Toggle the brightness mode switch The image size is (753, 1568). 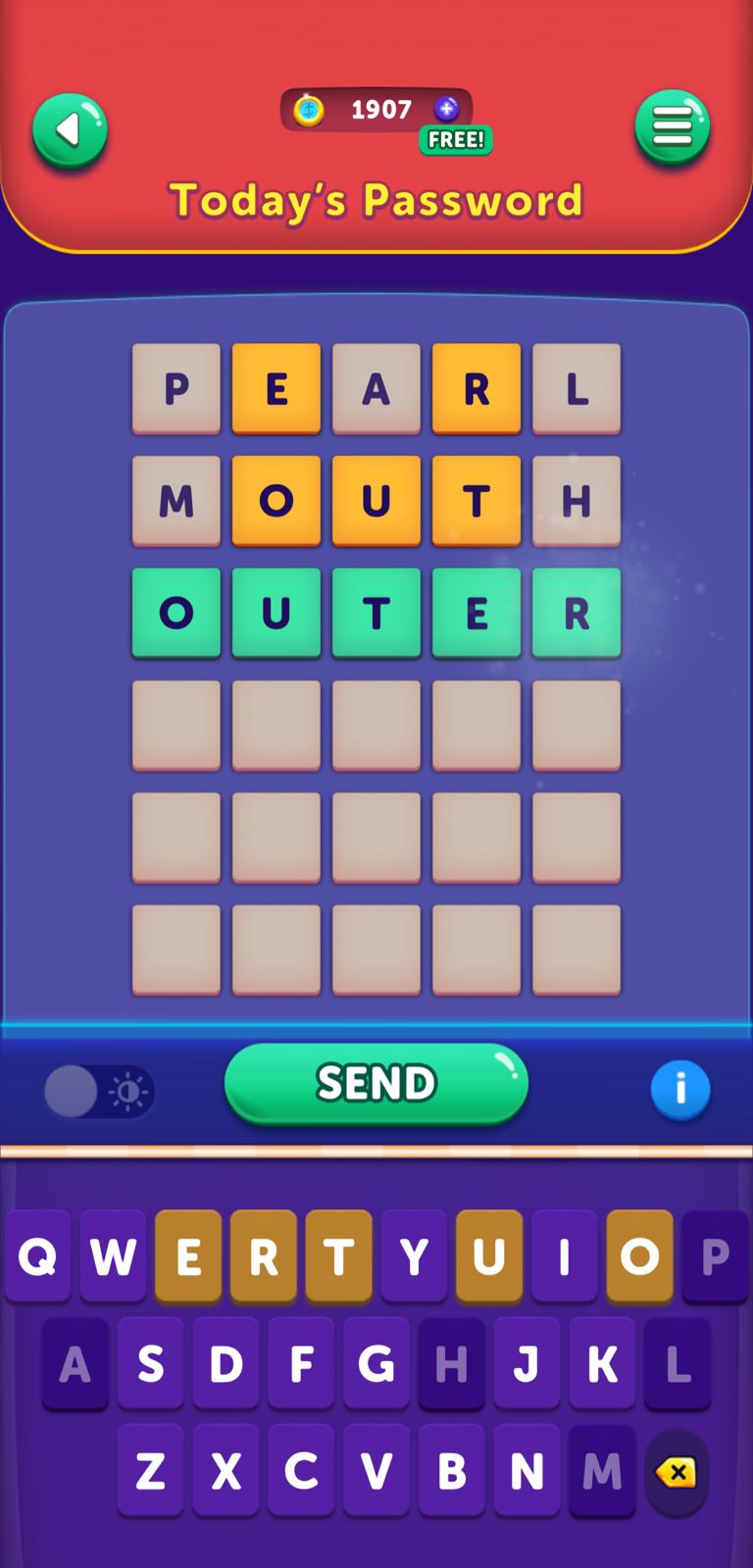coord(99,1091)
